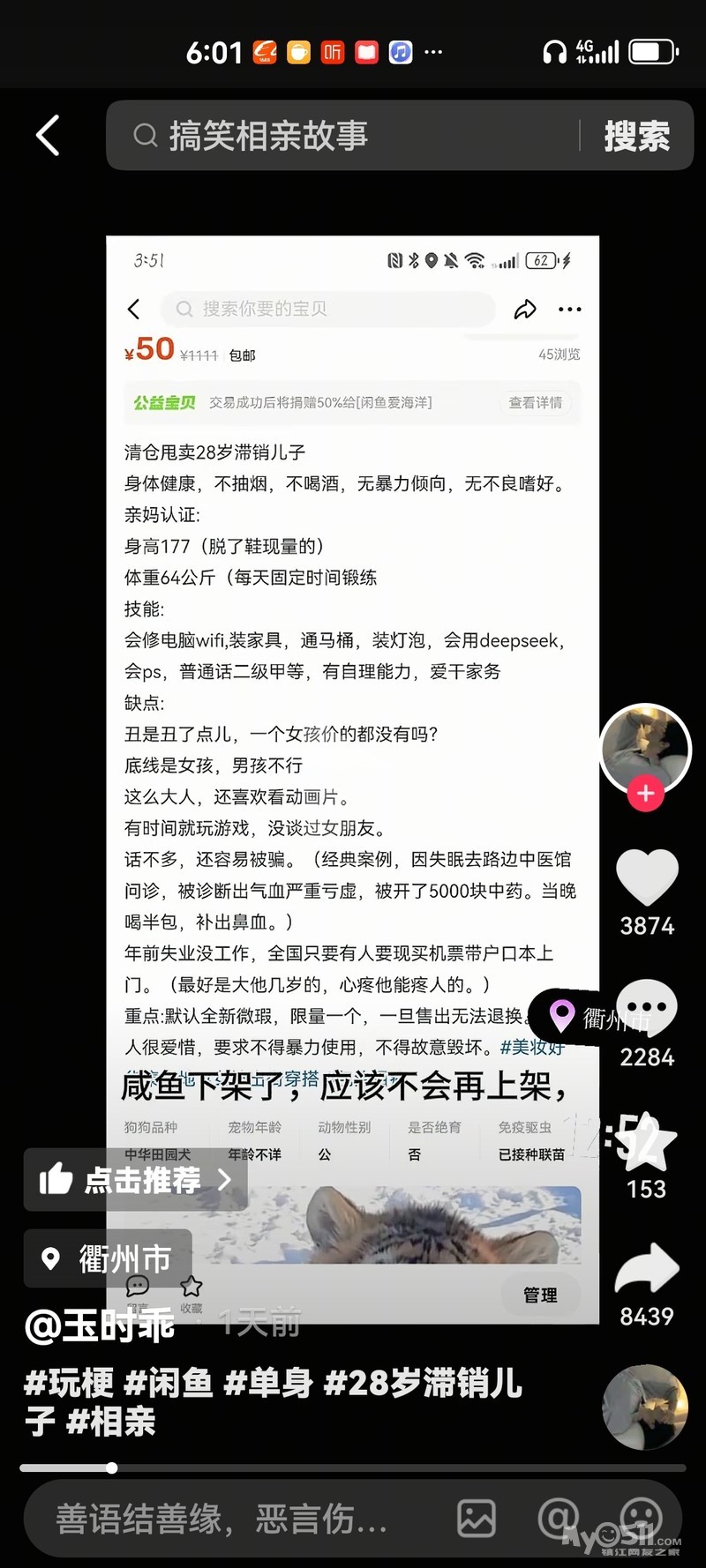Tap the 搜索 button
This screenshot has height=1568, width=706.
pyautogui.click(x=636, y=137)
